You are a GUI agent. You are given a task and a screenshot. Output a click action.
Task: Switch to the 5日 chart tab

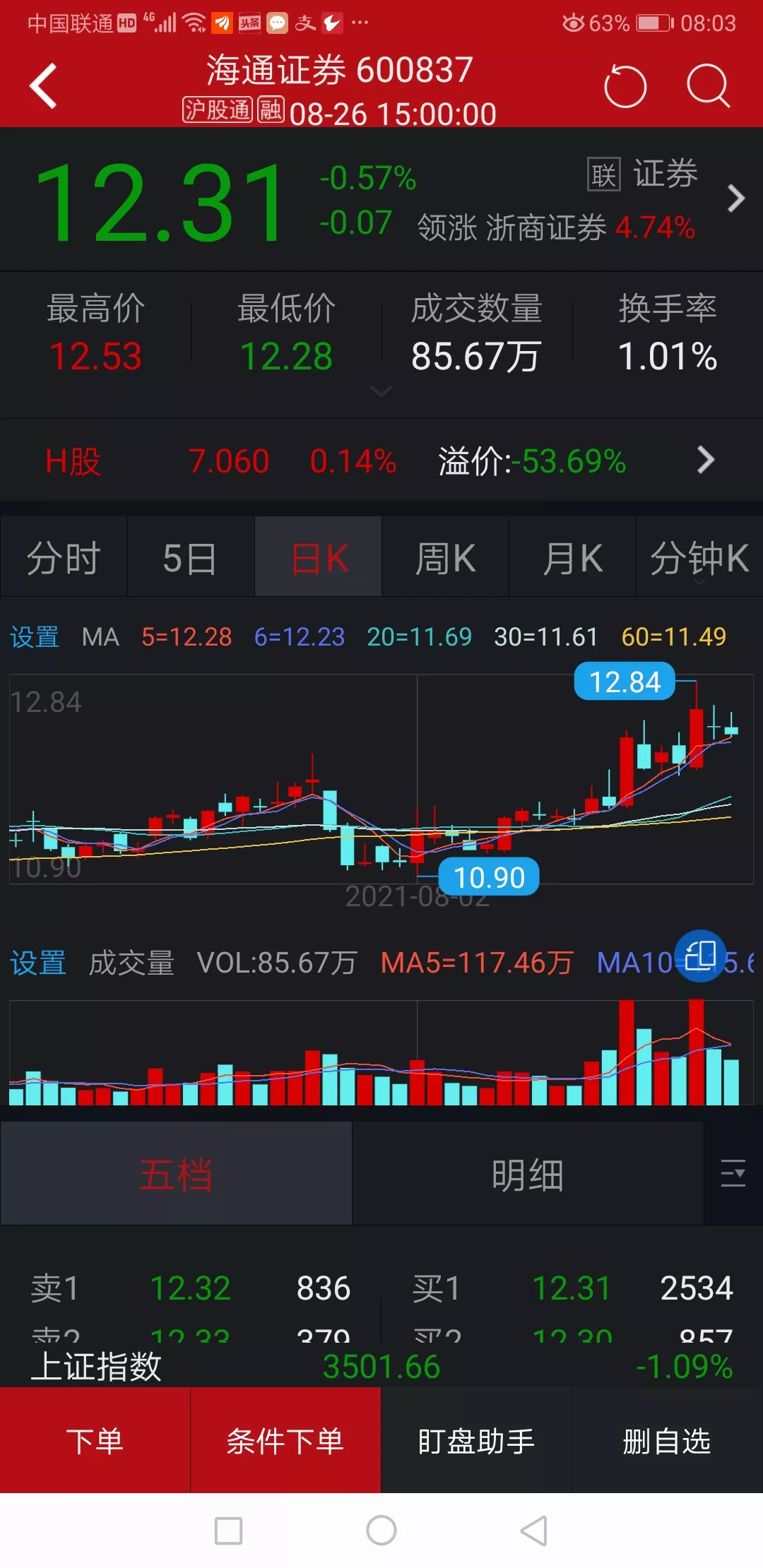[190, 558]
